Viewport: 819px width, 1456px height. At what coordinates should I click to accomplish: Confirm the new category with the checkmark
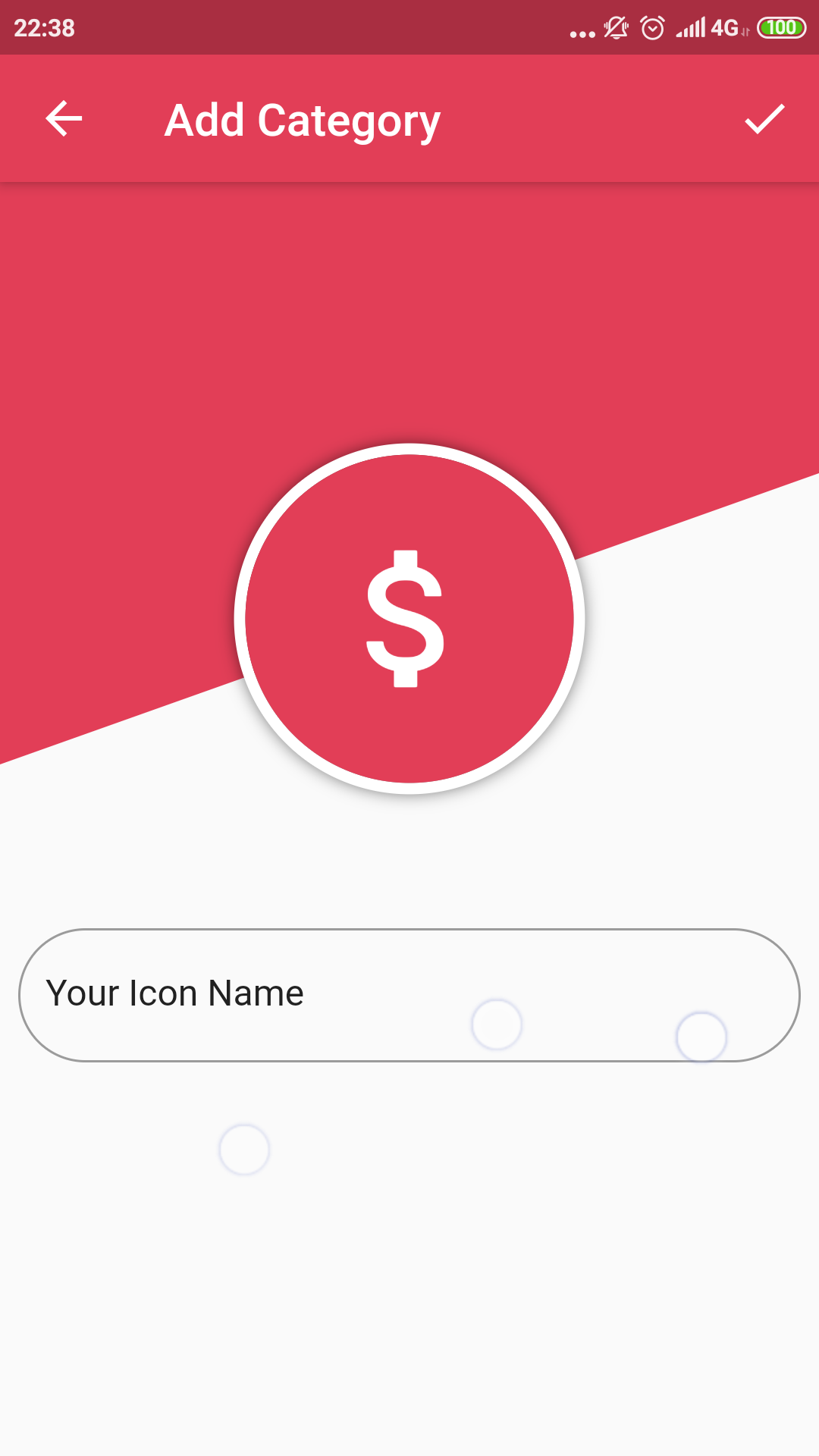(764, 119)
